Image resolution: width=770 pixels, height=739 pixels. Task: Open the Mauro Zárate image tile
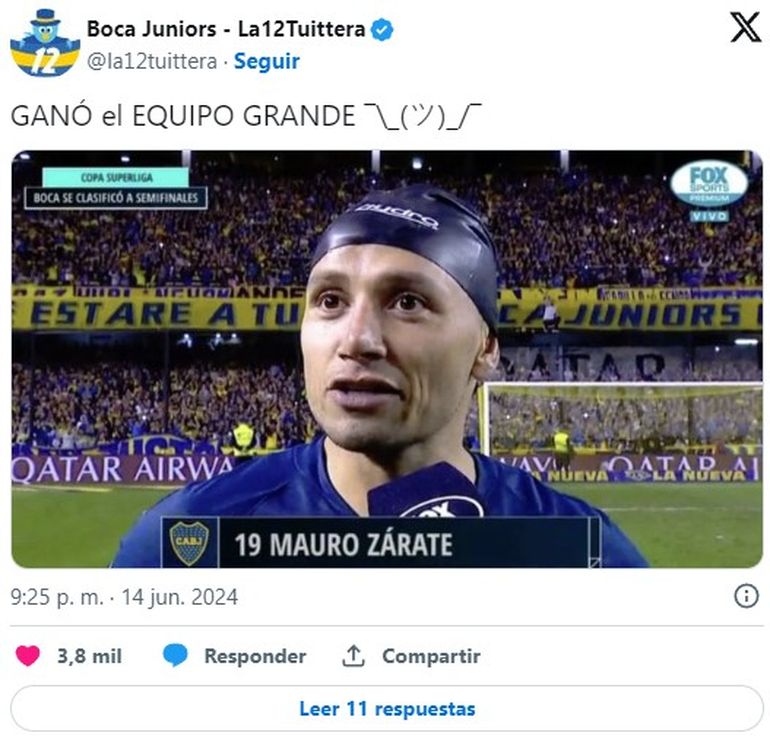pos(386,359)
